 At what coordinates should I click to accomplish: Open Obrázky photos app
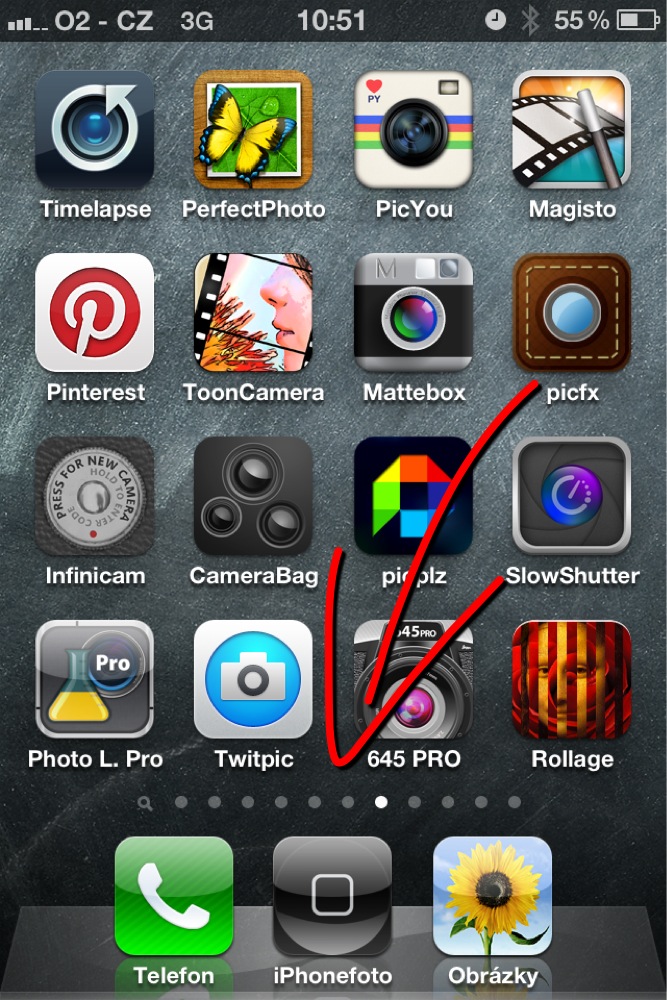492,896
